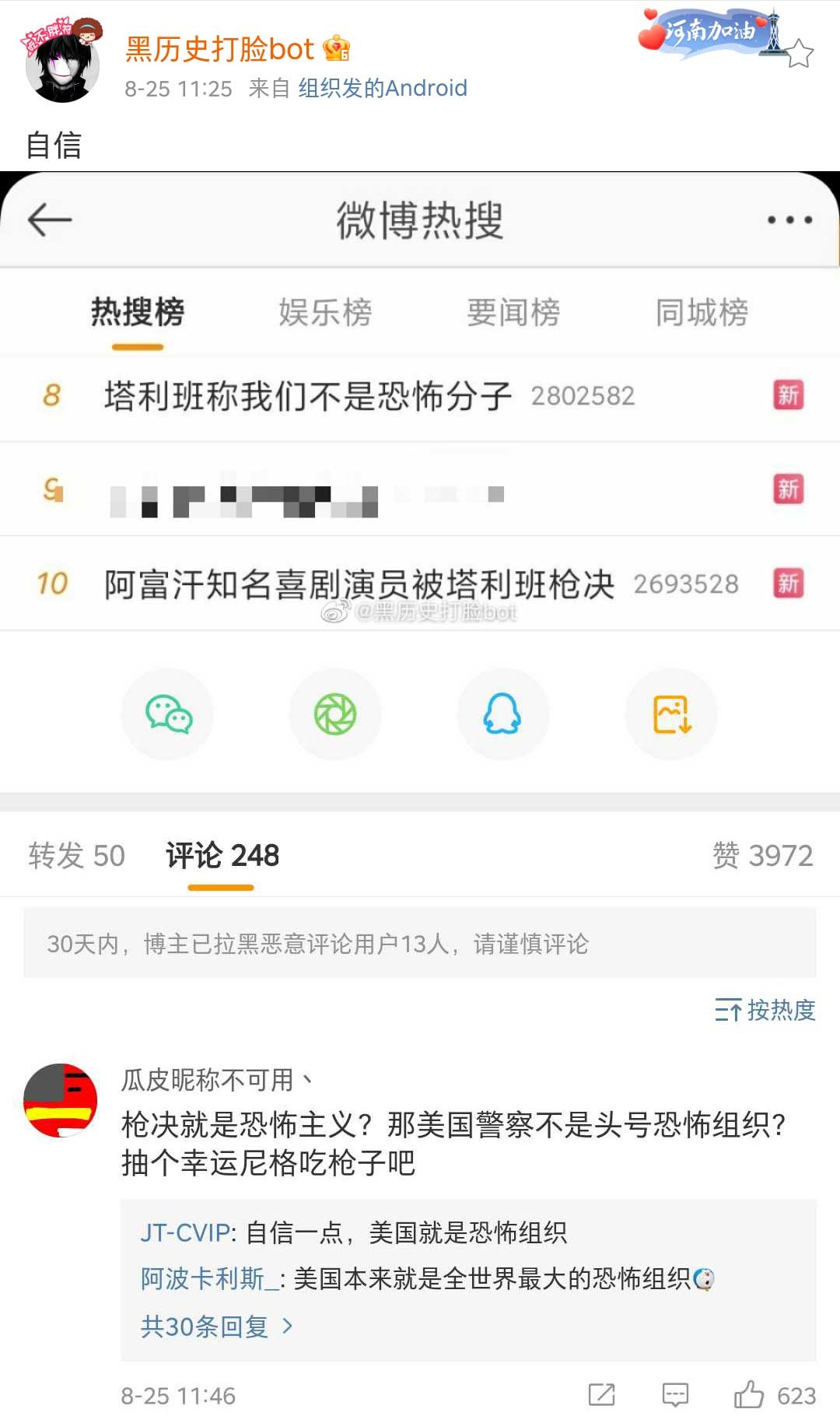The image size is (840, 1423).
Task: Open commenter 瓜皮昵称不可用's profile name
Action: pos(208,1079)
